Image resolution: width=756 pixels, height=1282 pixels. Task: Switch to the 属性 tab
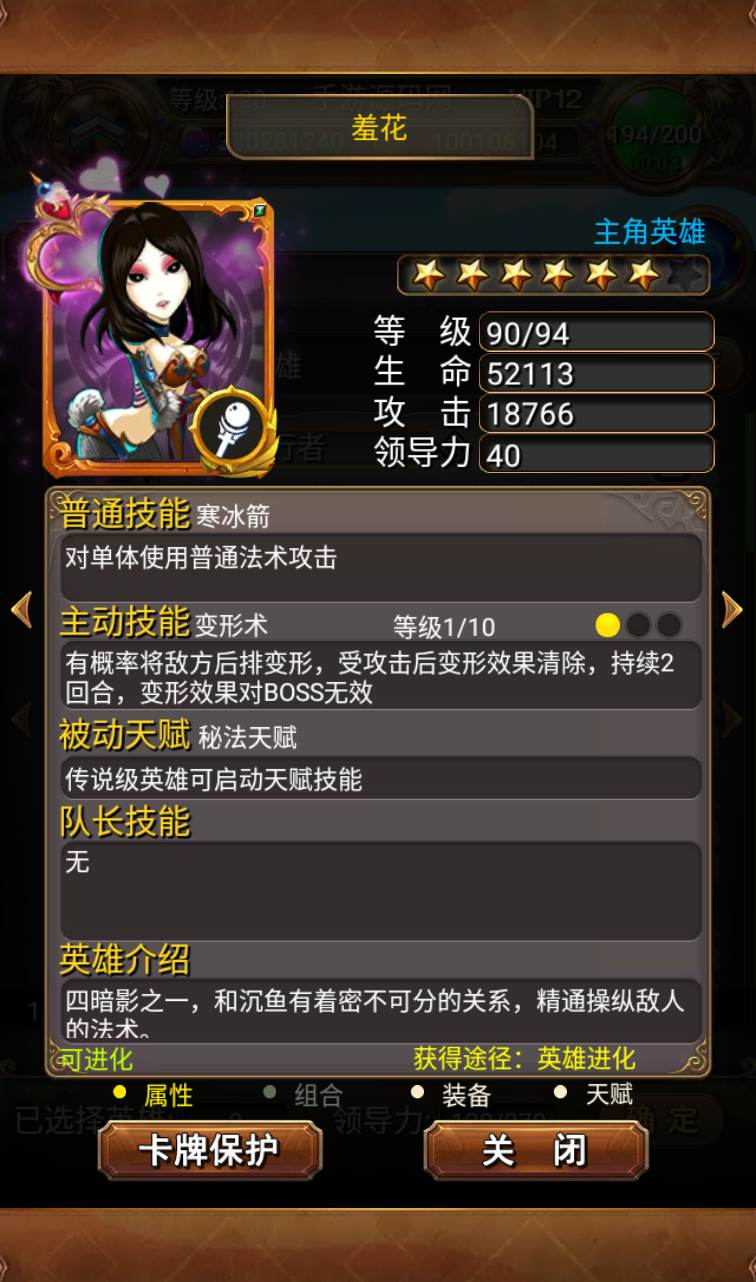153,1094
